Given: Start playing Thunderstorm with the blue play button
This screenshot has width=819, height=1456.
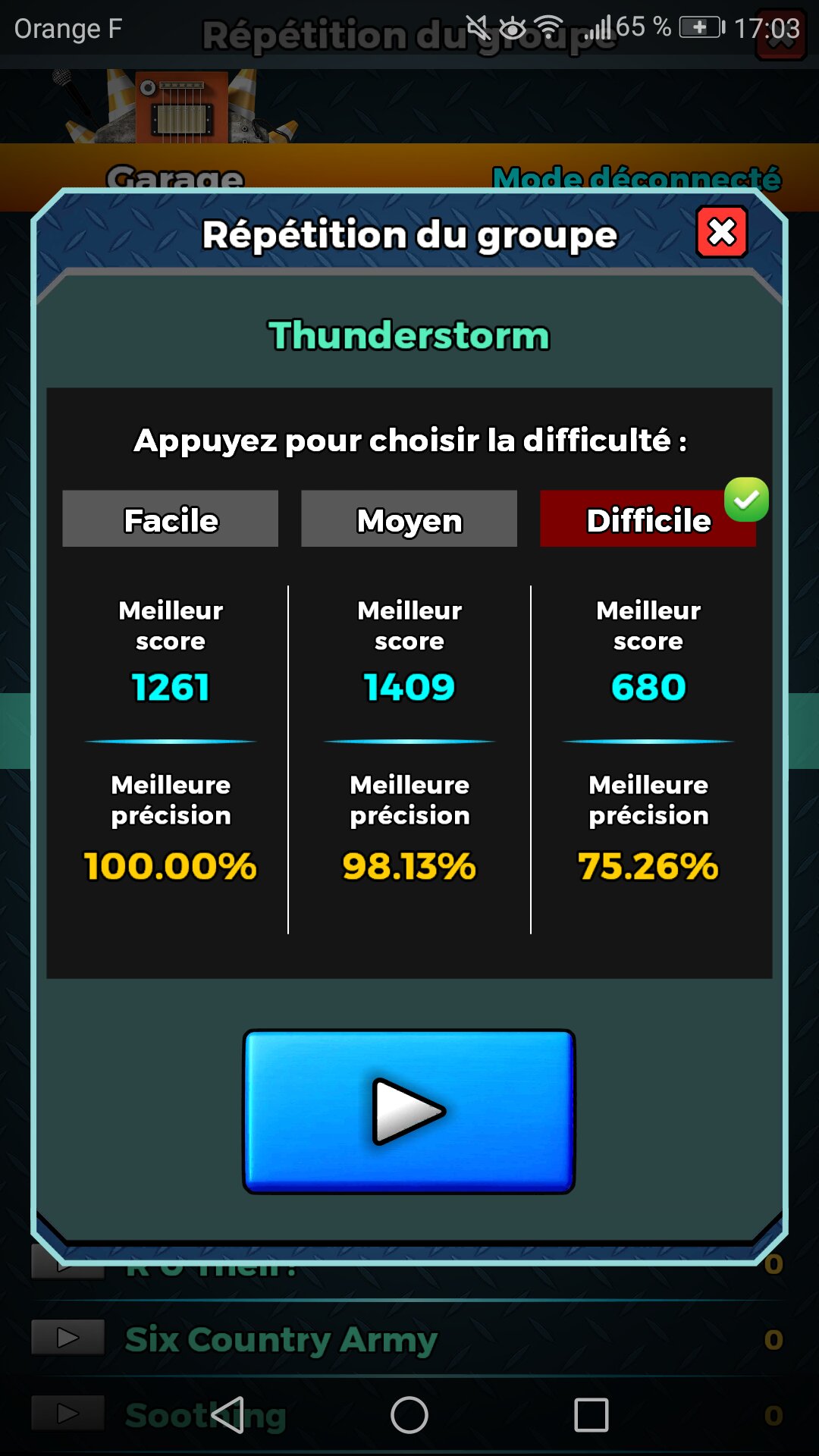Looking at the screenshot, I should pos(409,1112).
